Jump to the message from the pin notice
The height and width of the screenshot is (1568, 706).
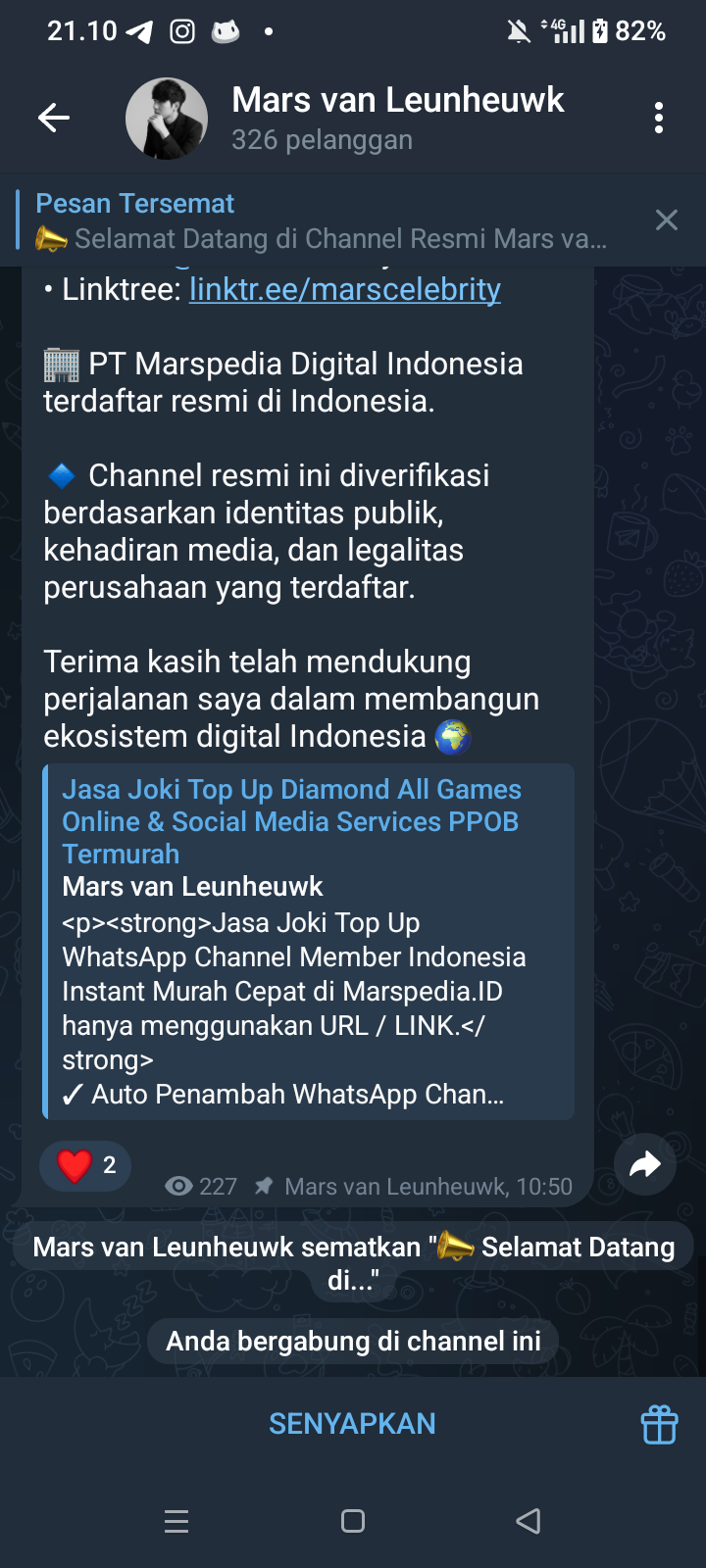[353, 1262]
